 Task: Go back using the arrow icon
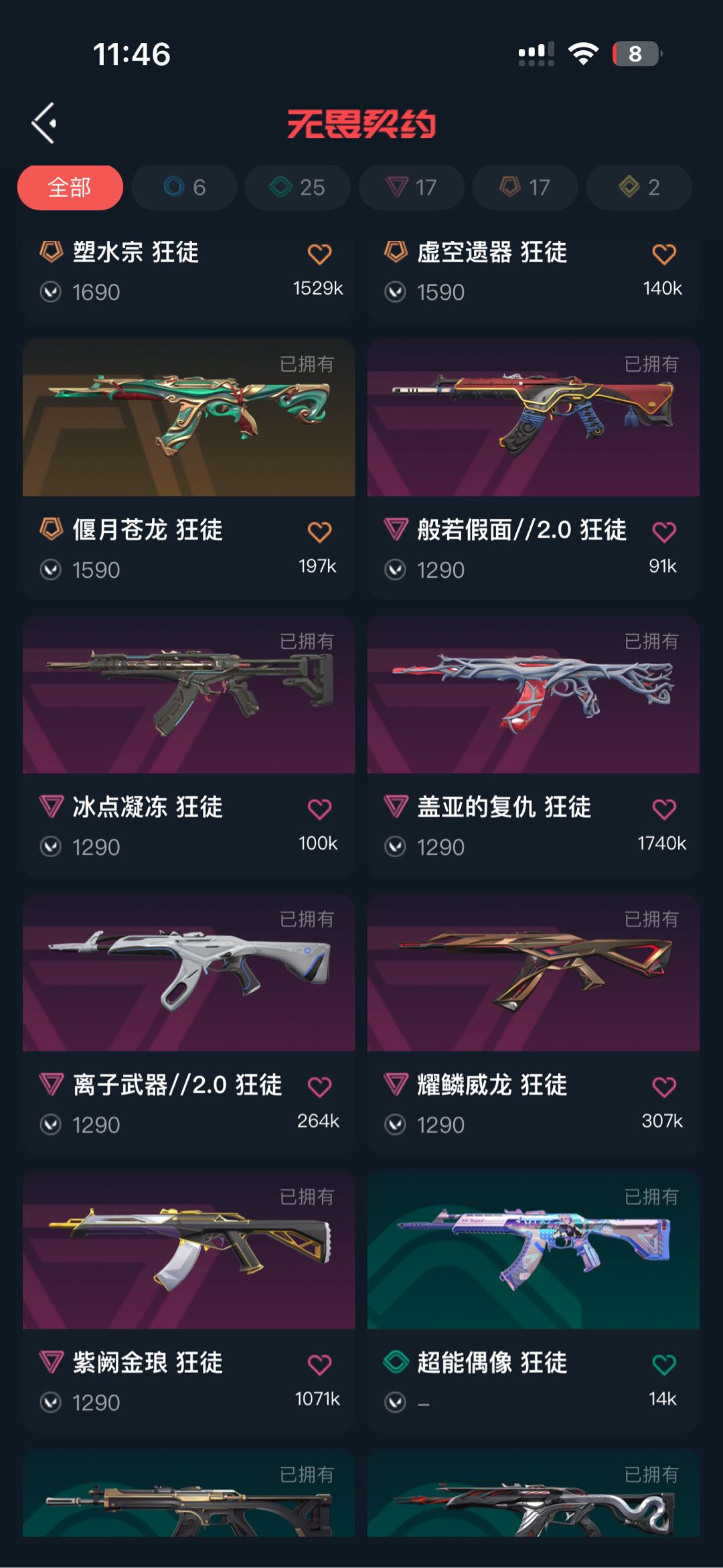[44, 123]
